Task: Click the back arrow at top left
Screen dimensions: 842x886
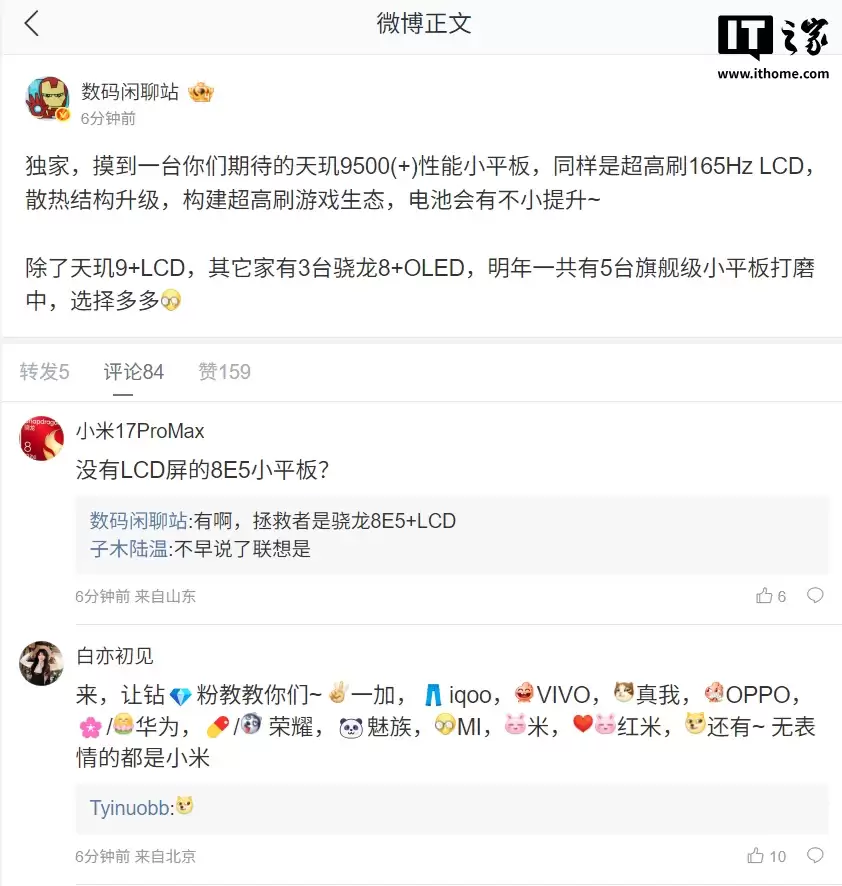Action: click(x=28, y=24)
